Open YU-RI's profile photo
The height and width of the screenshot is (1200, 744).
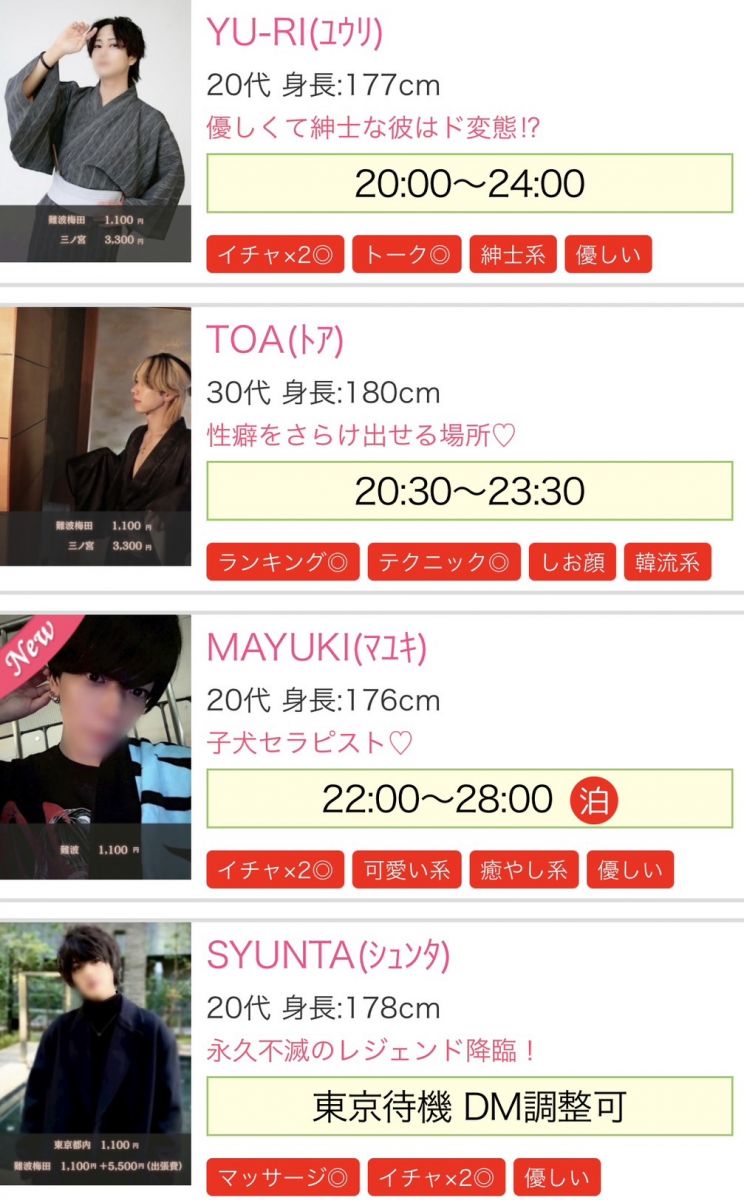(95, 130)
